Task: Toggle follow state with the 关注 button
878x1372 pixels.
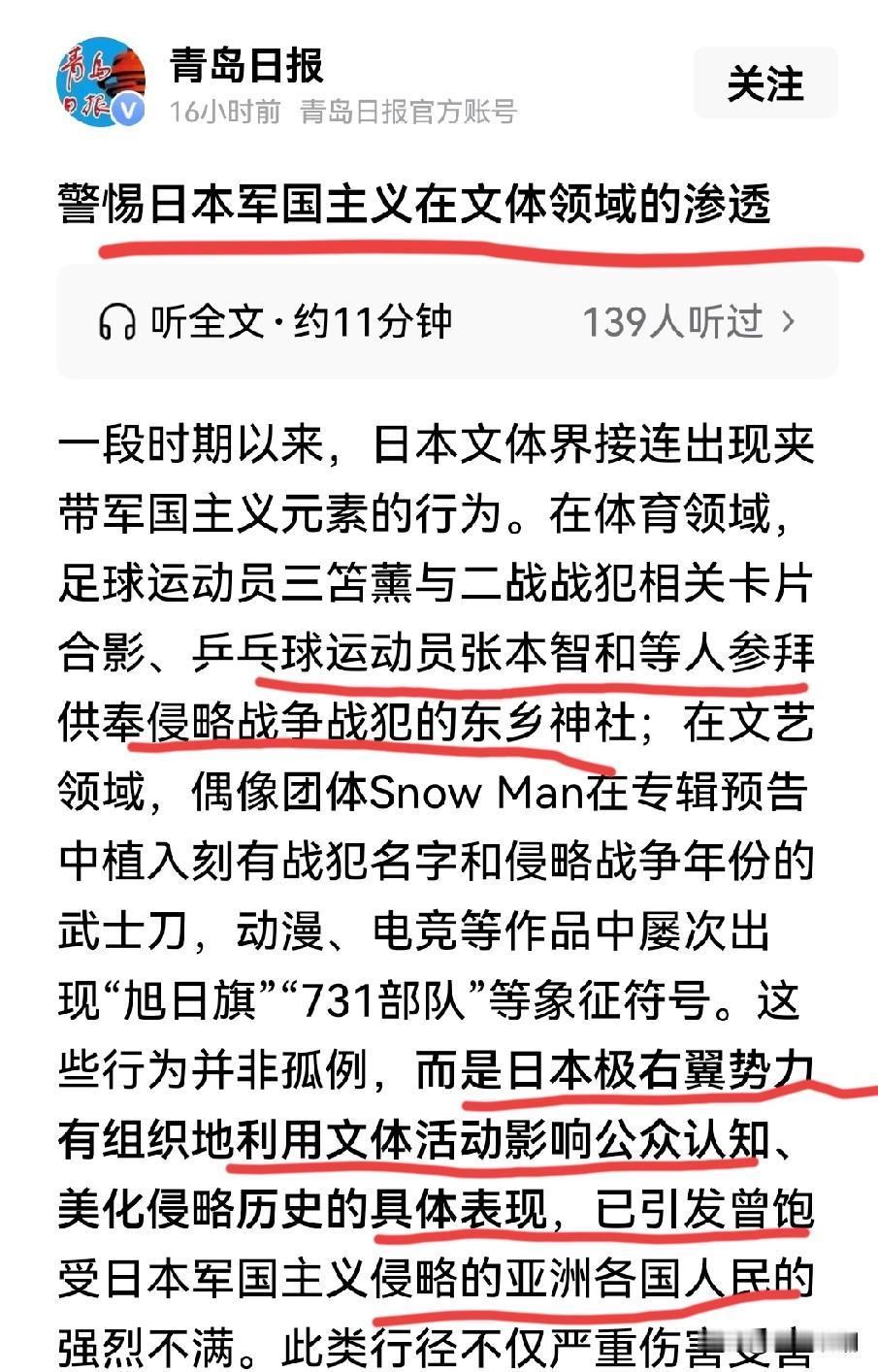Action: click(765, 84)
